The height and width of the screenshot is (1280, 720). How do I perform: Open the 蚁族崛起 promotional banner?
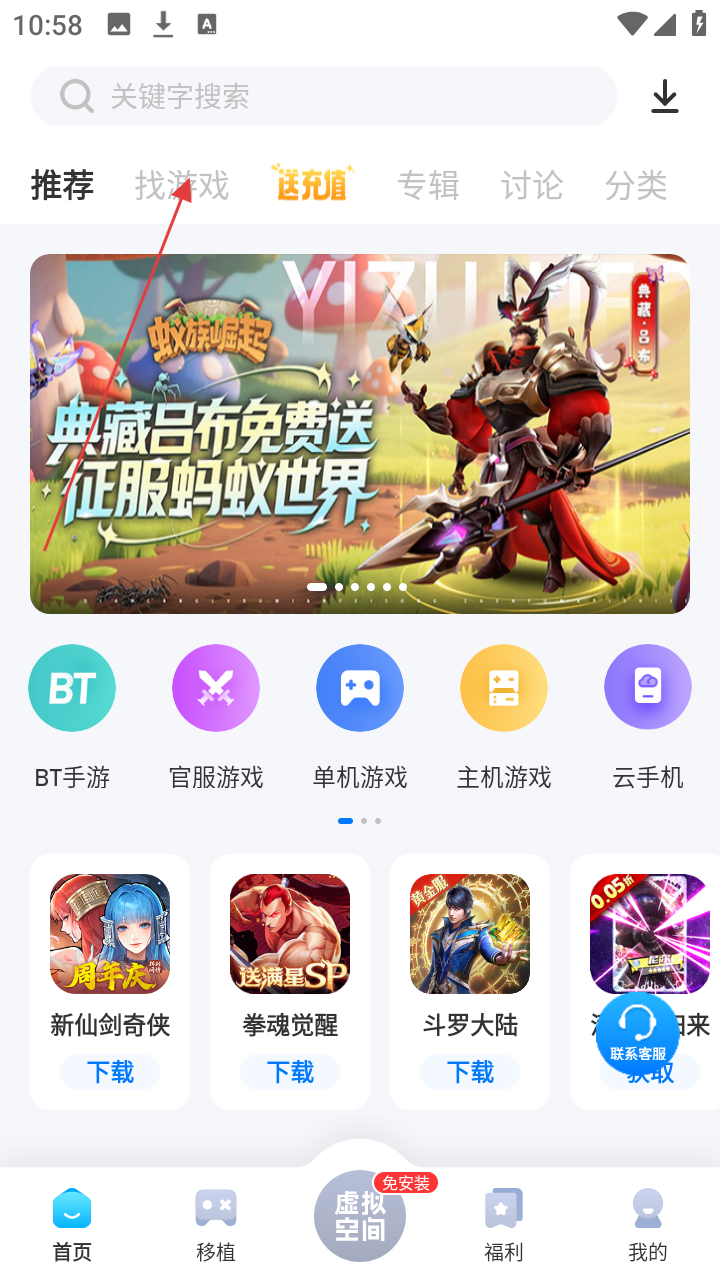click(x=360, y=433)
